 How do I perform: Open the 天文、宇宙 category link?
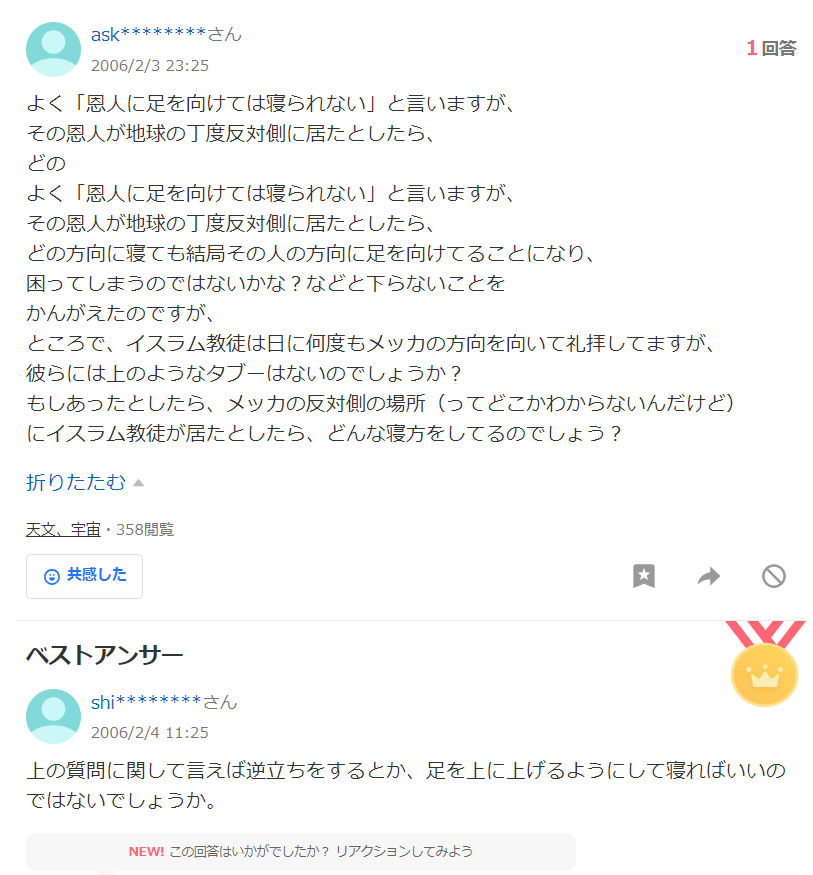coord(63,529)
